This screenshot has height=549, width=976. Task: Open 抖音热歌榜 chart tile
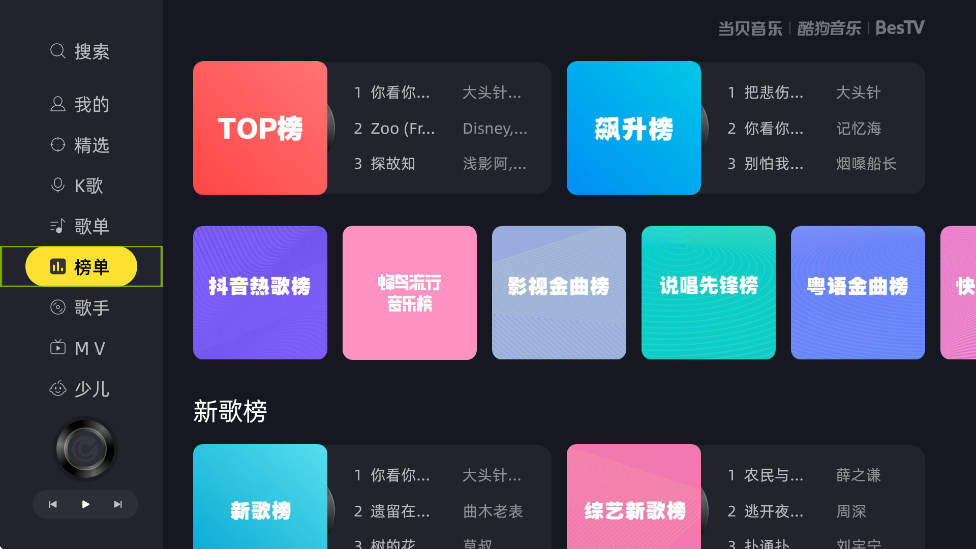point(260,292)
